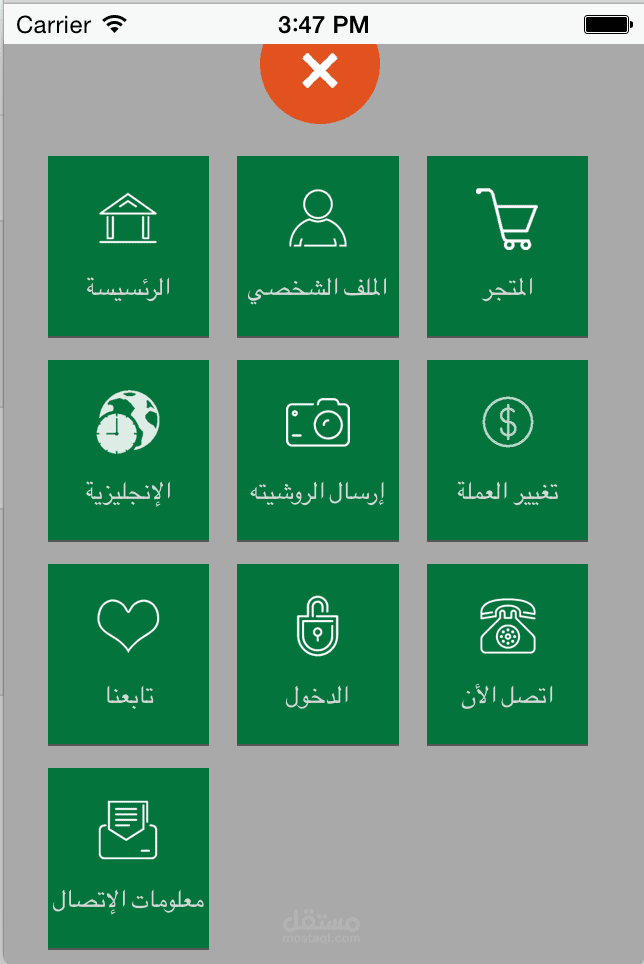Open الملف الشخصي profile tile

(318, 246)
